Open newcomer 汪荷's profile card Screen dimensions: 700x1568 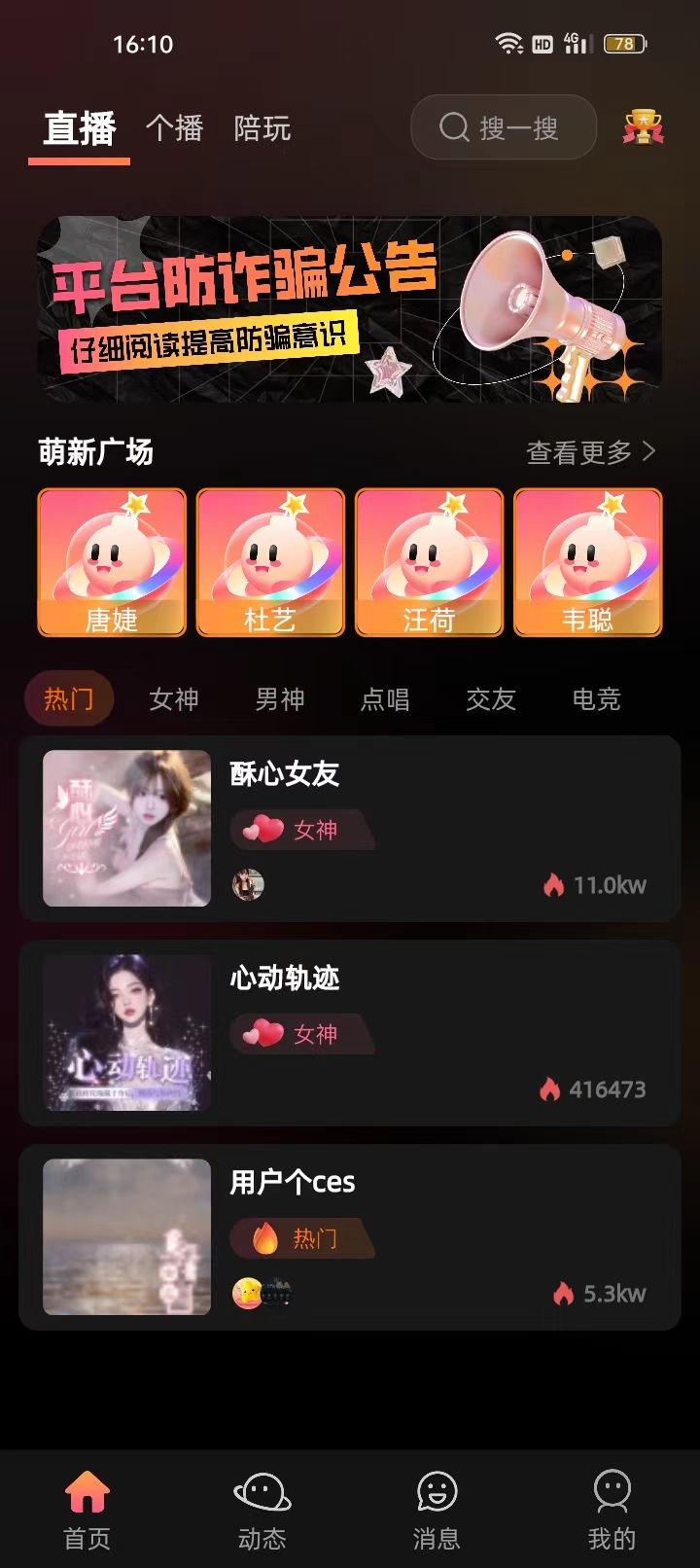[x=429, y=563]
